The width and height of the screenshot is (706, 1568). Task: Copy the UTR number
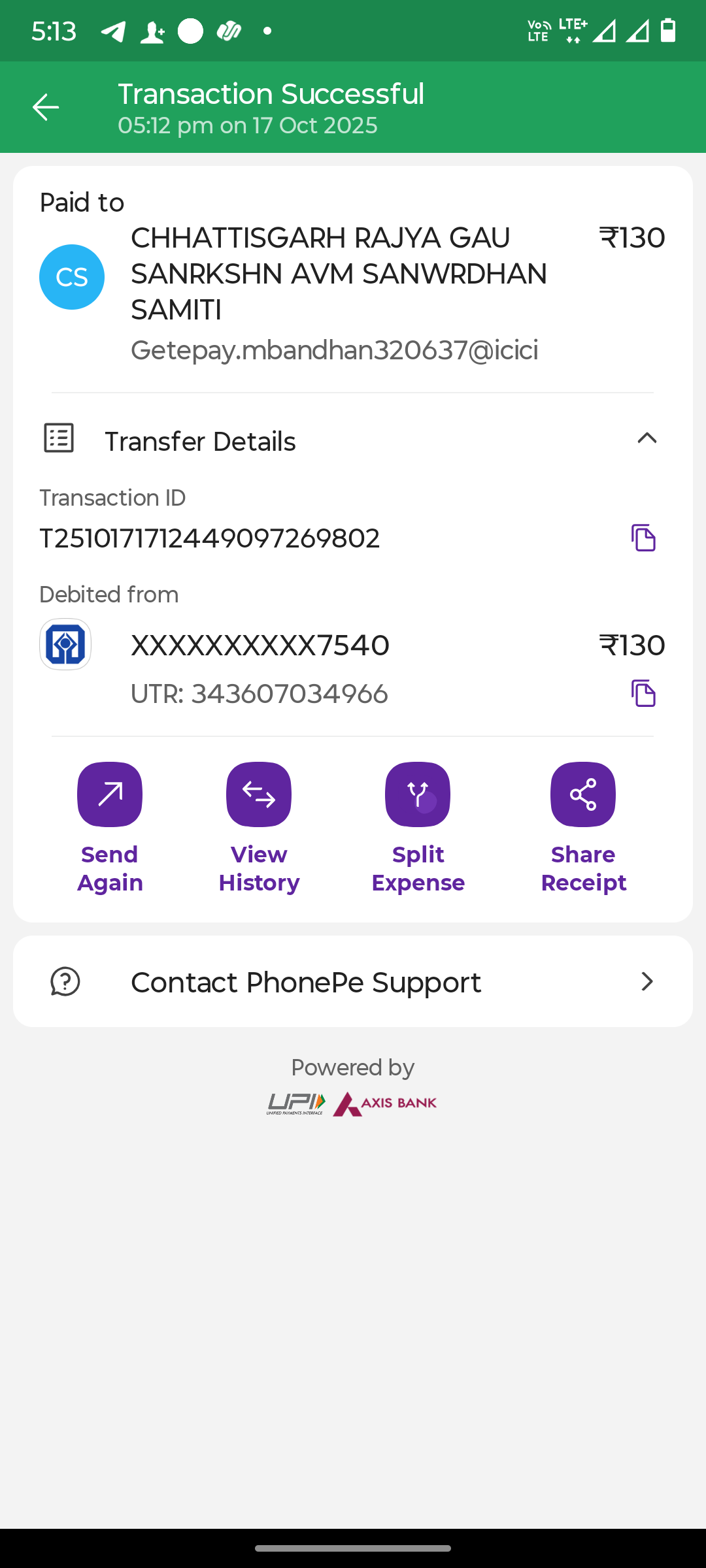click(643, 693)
